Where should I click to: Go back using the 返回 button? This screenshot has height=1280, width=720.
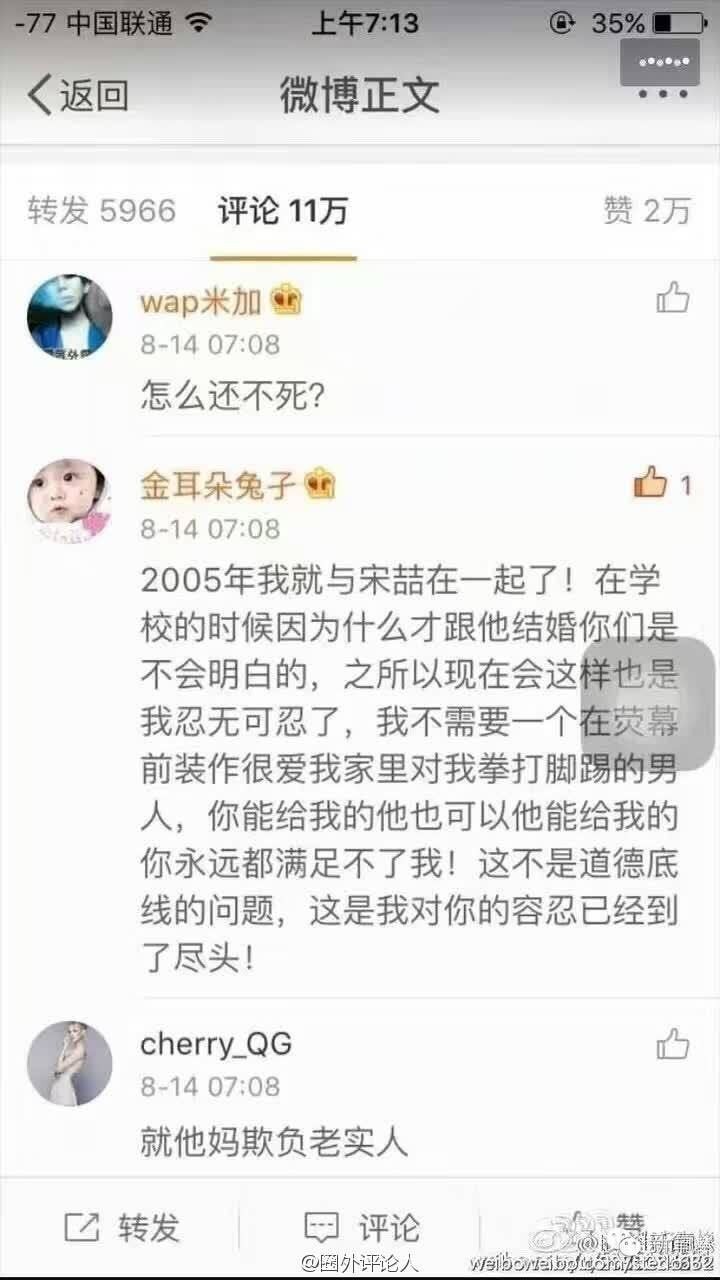click(78, 95)
